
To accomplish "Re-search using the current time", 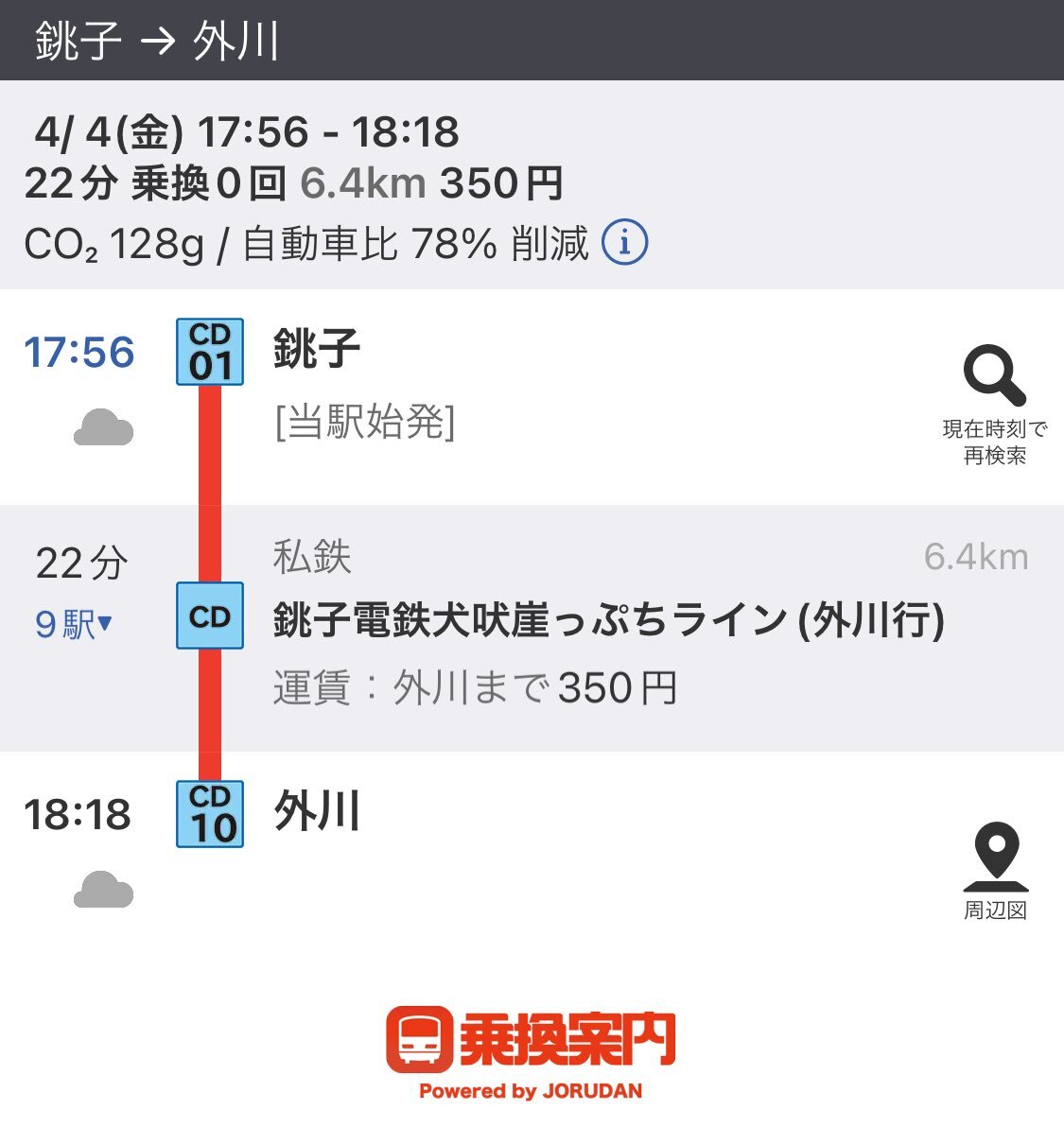I will (994, 404).
